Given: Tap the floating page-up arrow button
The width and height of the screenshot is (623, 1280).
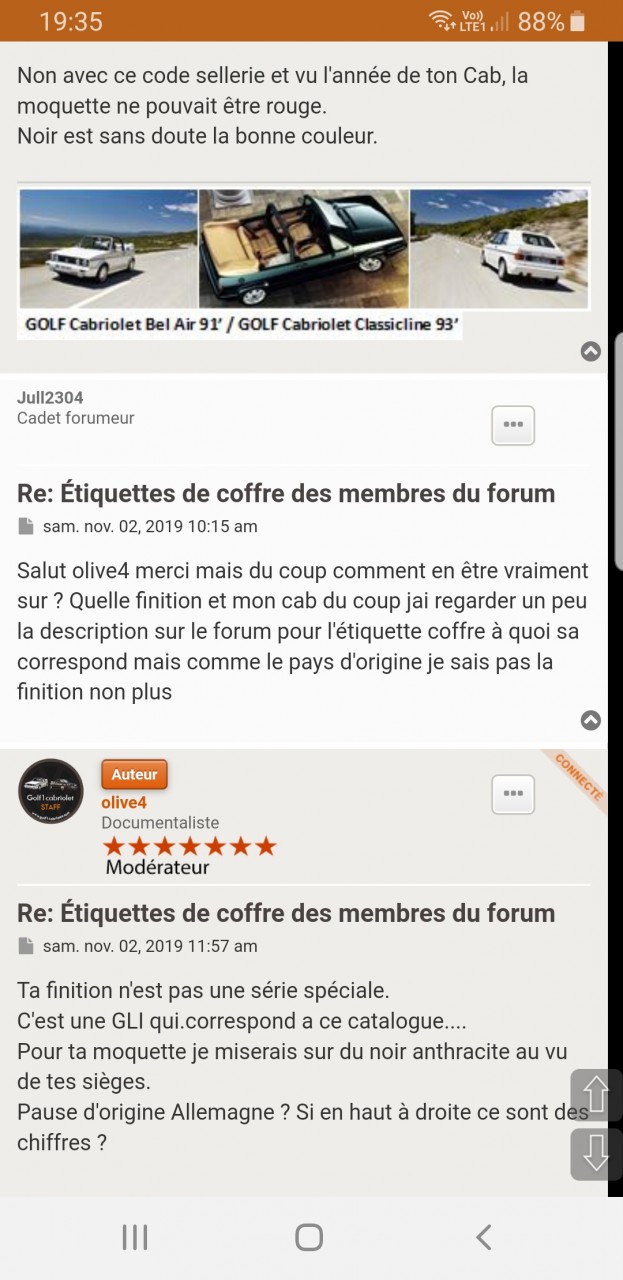Looking at the screenshot, I should point(596,1096).
